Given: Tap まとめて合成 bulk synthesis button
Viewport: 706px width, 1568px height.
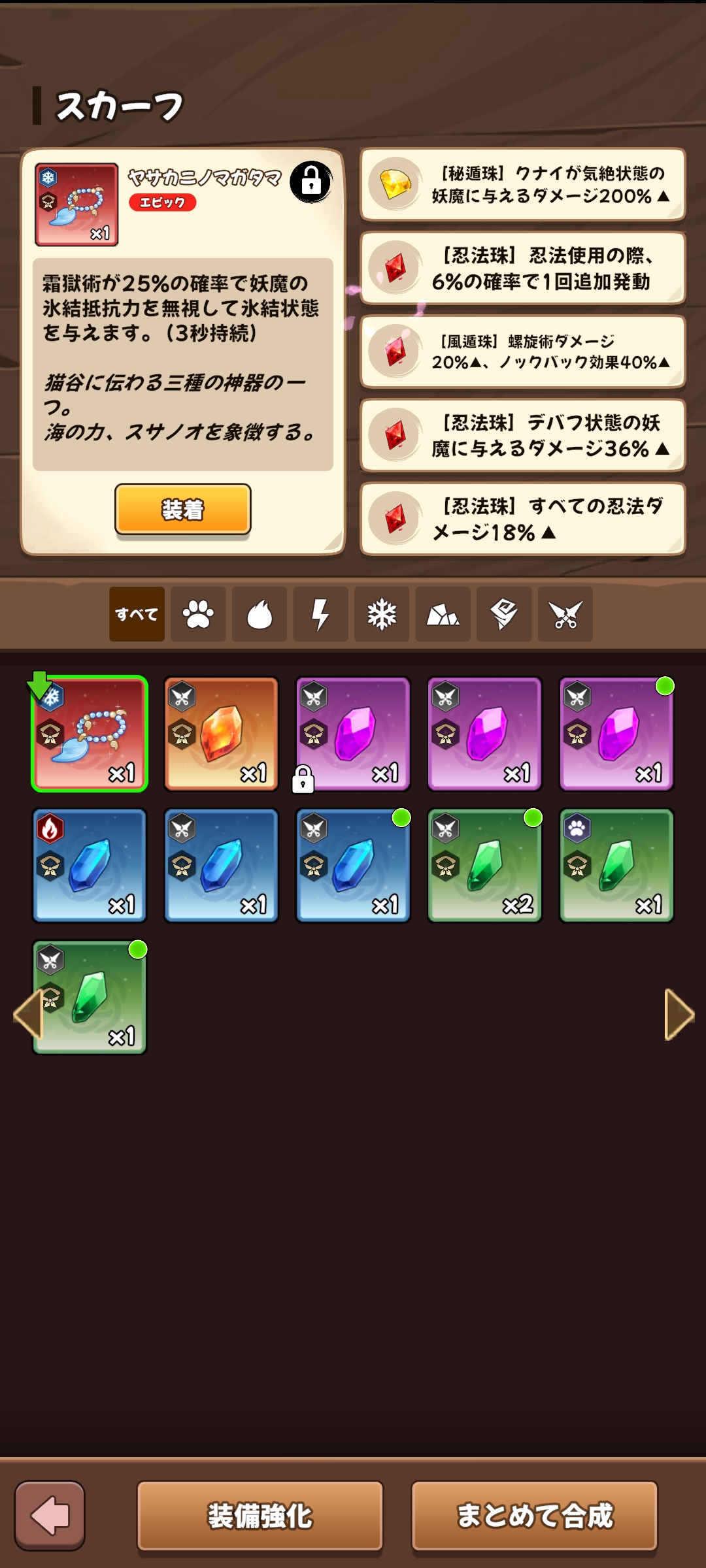Looking at the screenshot, I should point(535,1516).
